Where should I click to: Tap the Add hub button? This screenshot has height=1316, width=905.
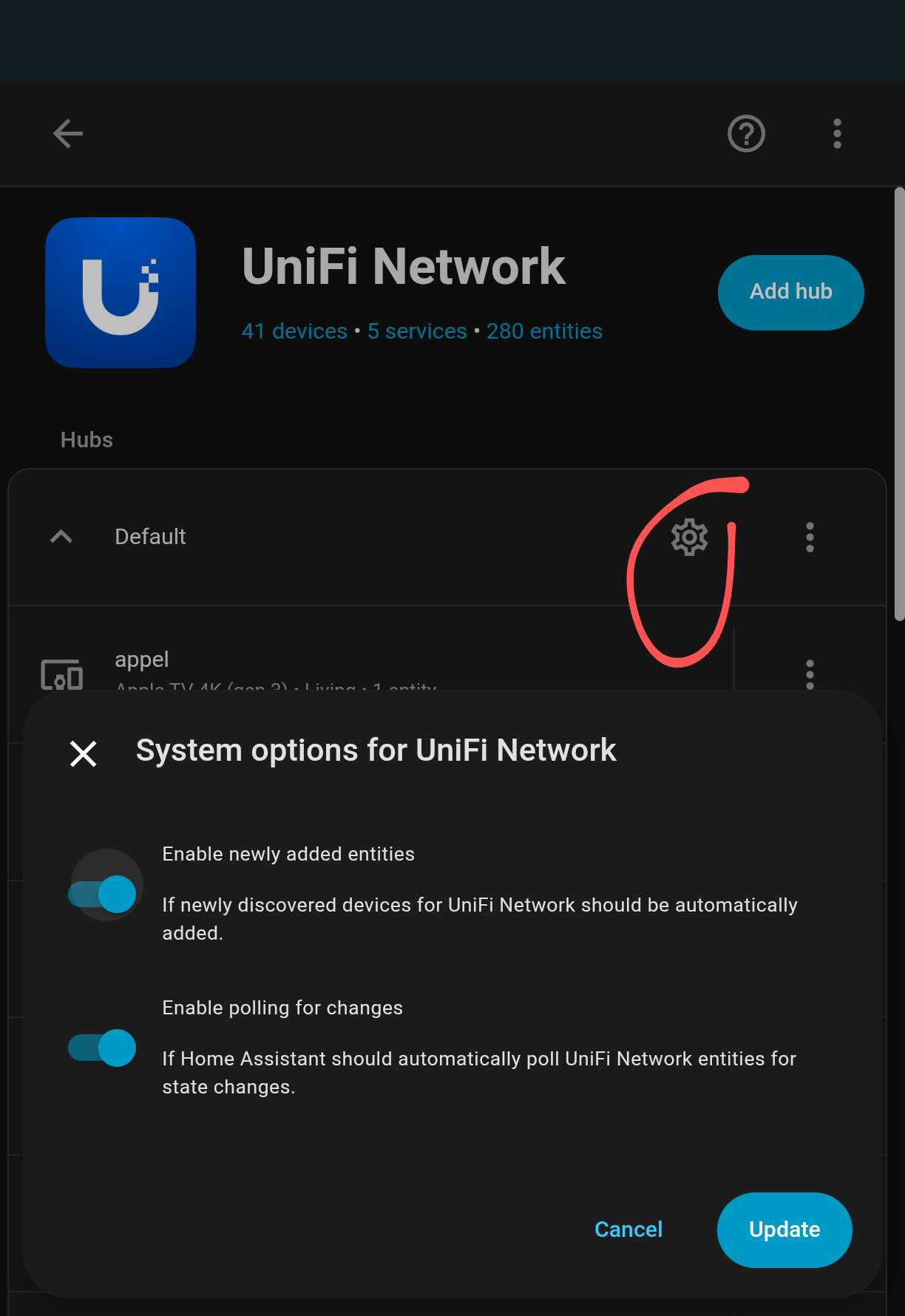(790, 292)
